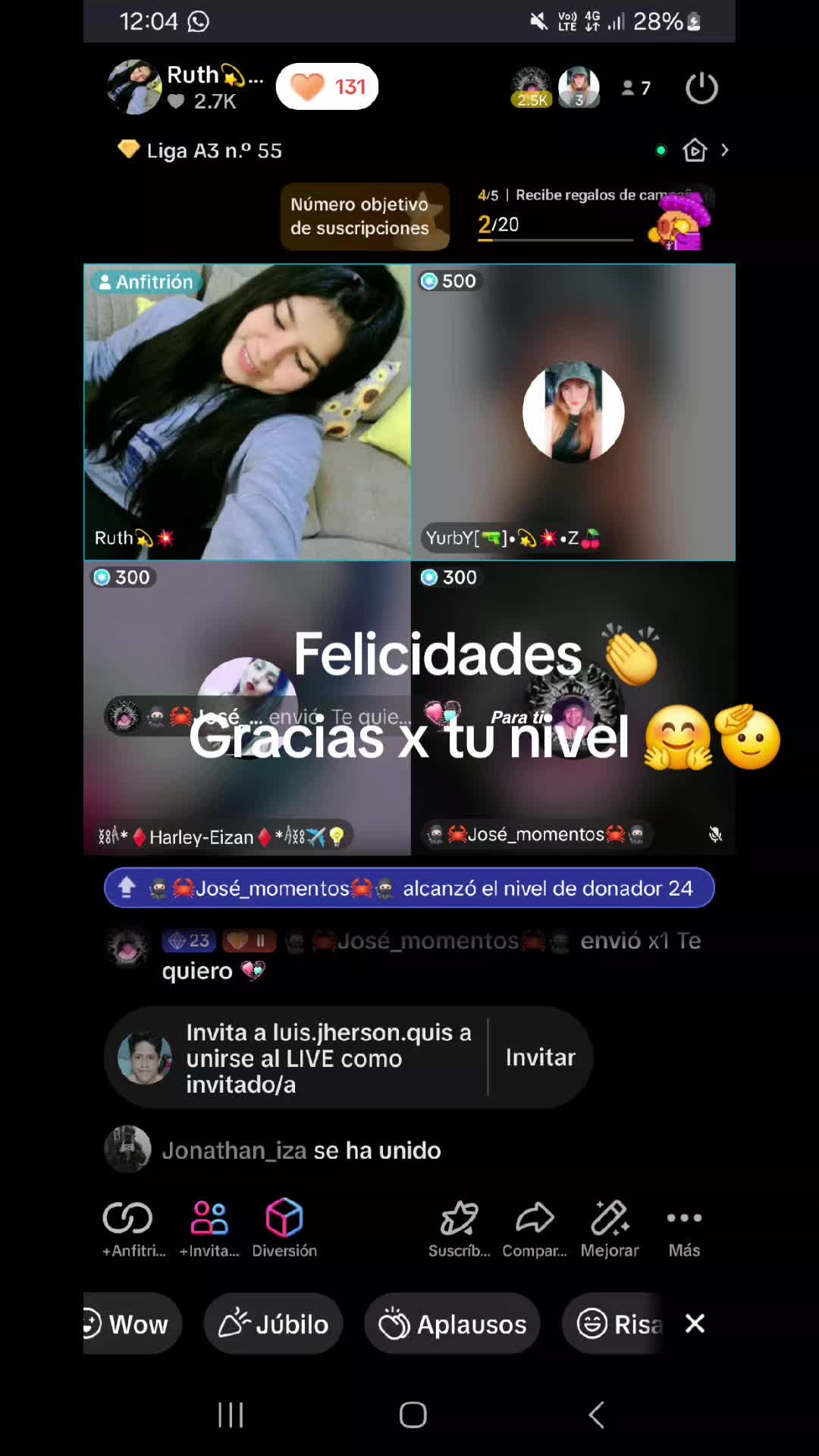Open the Más options menu
Image resolution: width=819 pixels, height=1456 pixels.
684,1229
